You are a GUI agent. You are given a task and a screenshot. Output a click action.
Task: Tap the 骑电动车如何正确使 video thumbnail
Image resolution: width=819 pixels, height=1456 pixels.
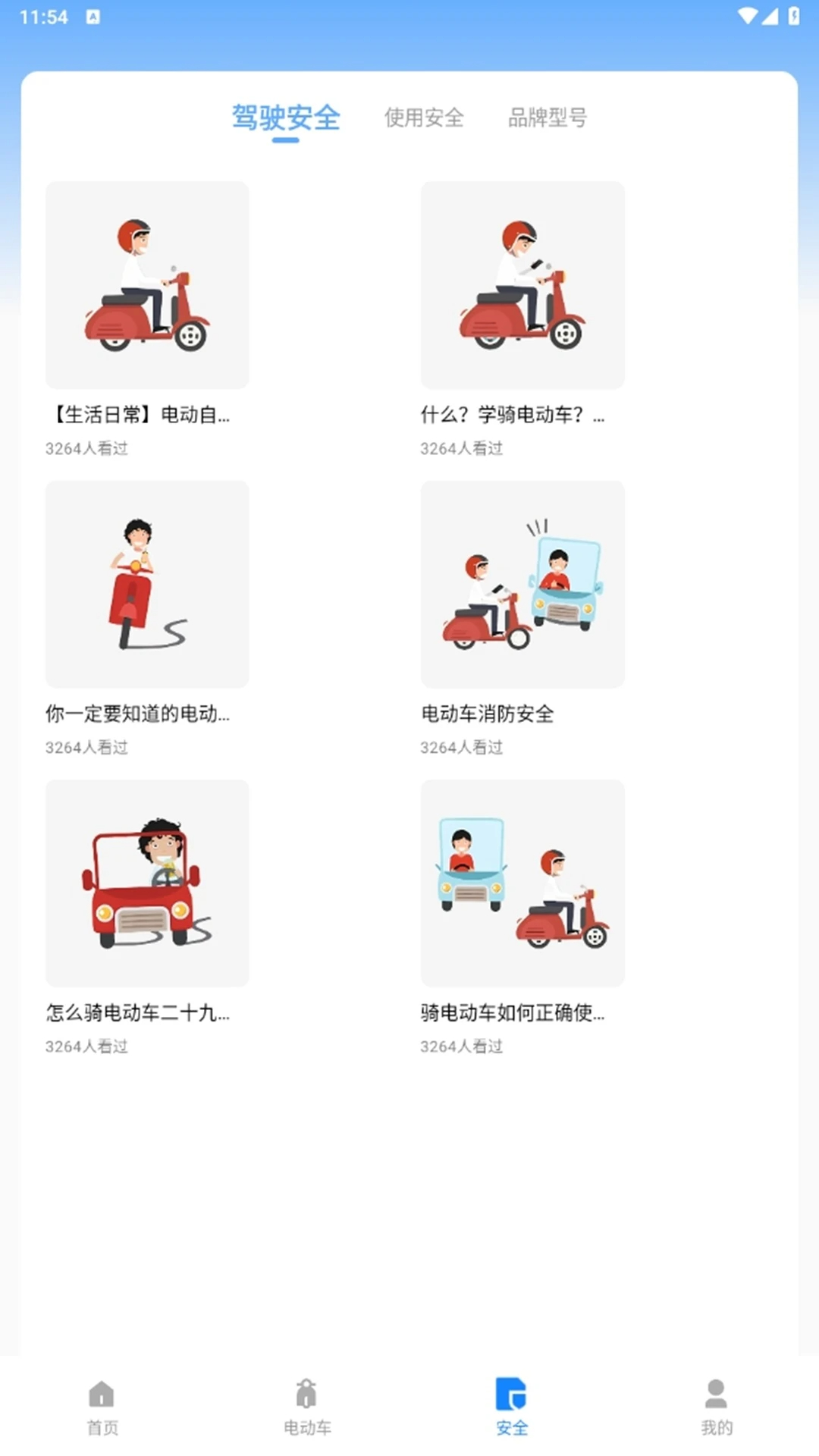point(522,882)
